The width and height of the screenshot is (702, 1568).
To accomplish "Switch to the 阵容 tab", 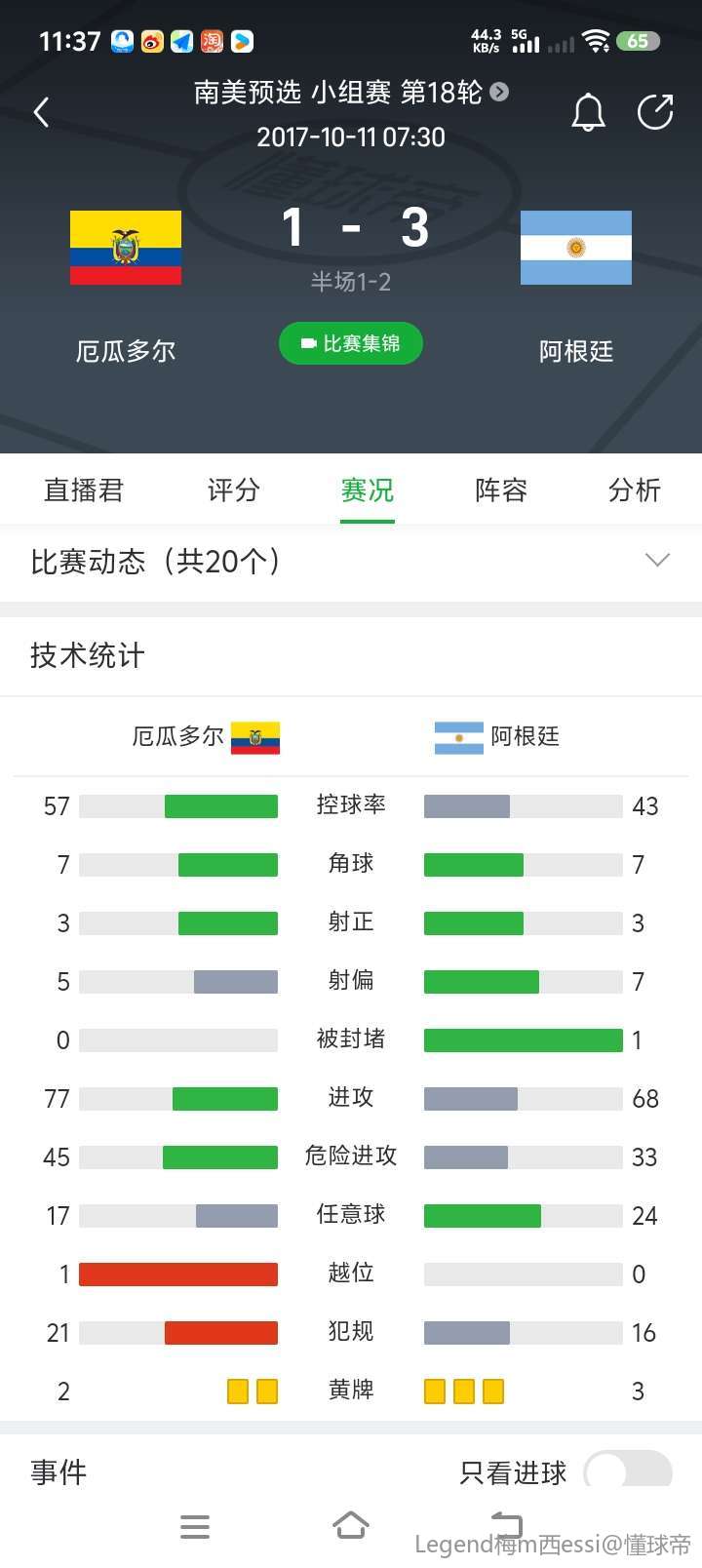I will tap(501, 490).
